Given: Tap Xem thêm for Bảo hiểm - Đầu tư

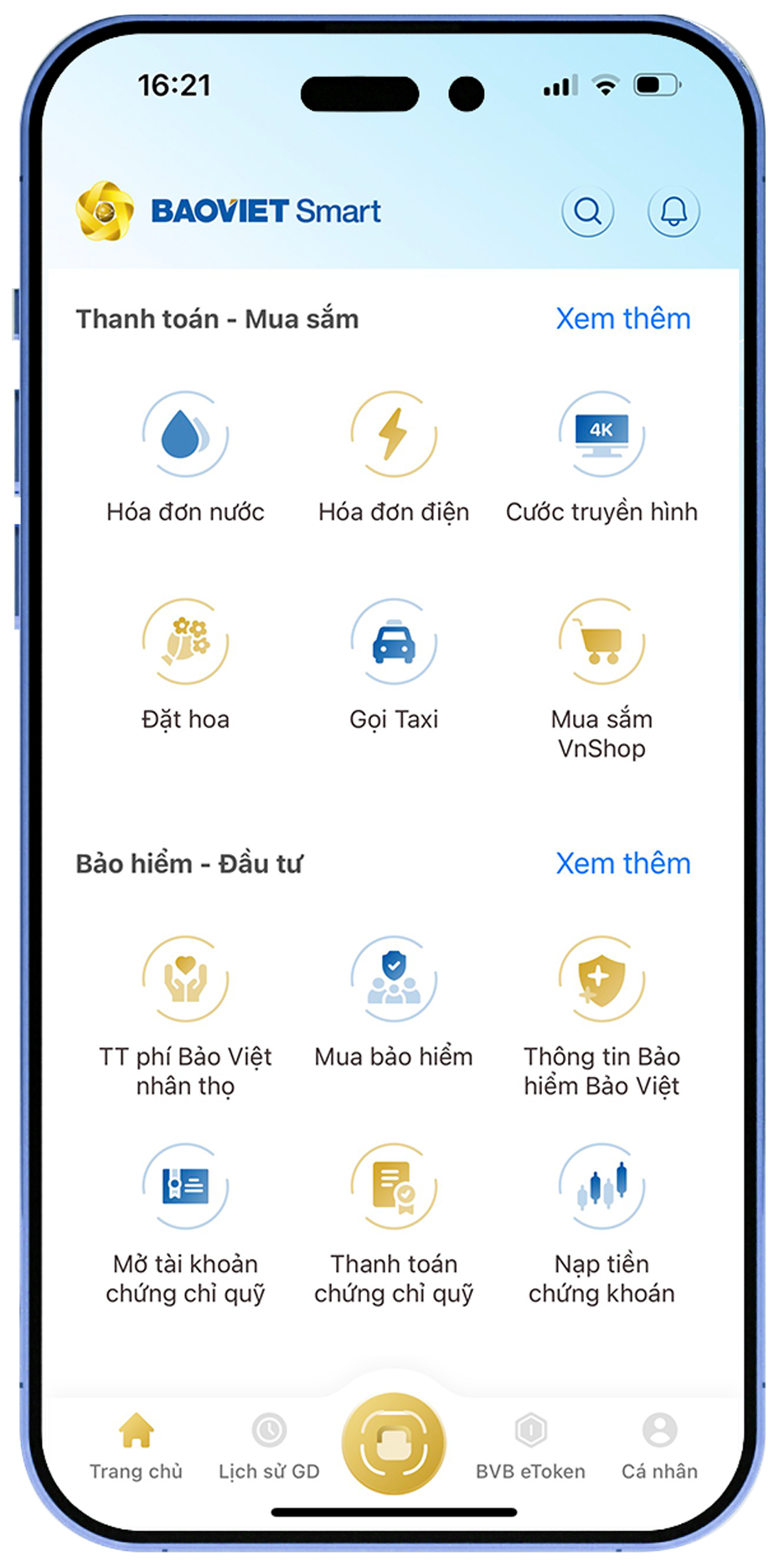Looking at the screenshot, I should click(623, 864).
